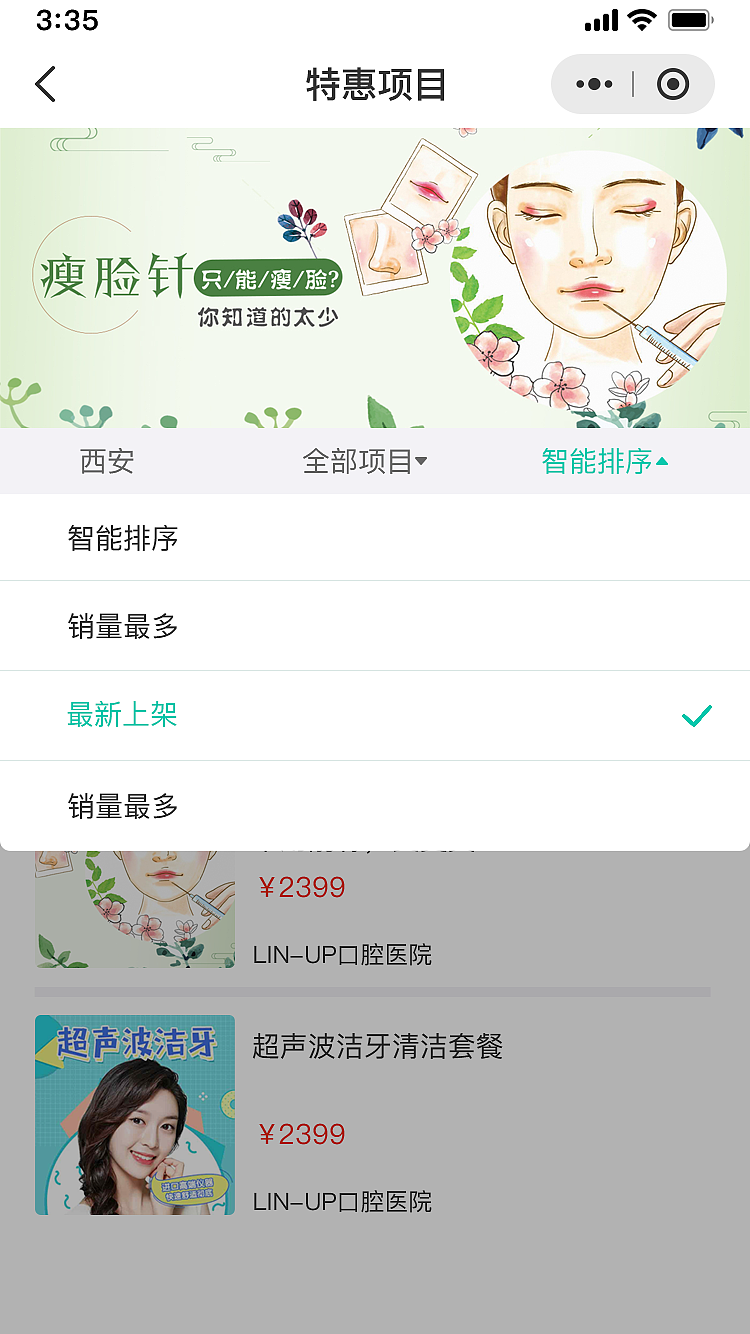
Task: Tap the 超声波洁牙 product thumbnail
Action: point(135,1115)
